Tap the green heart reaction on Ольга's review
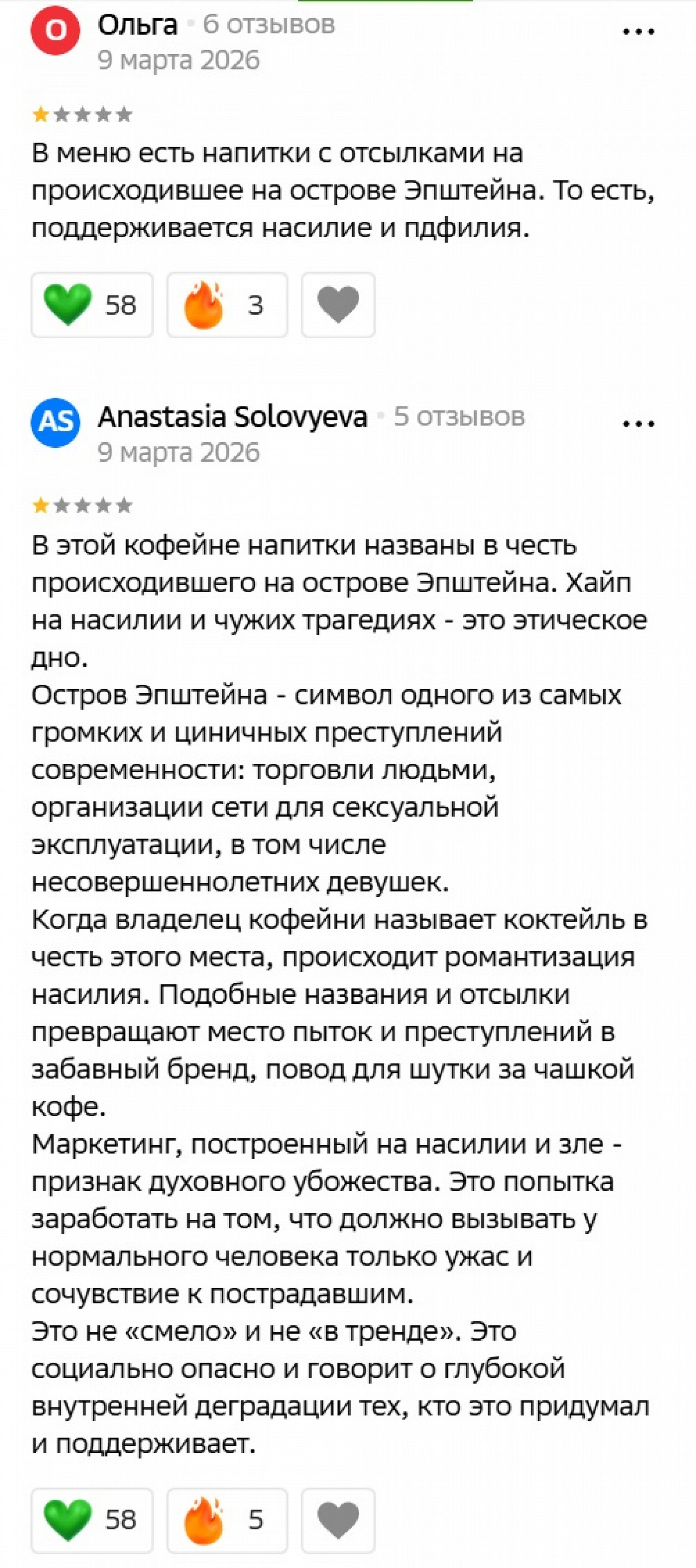 [92, 305]
